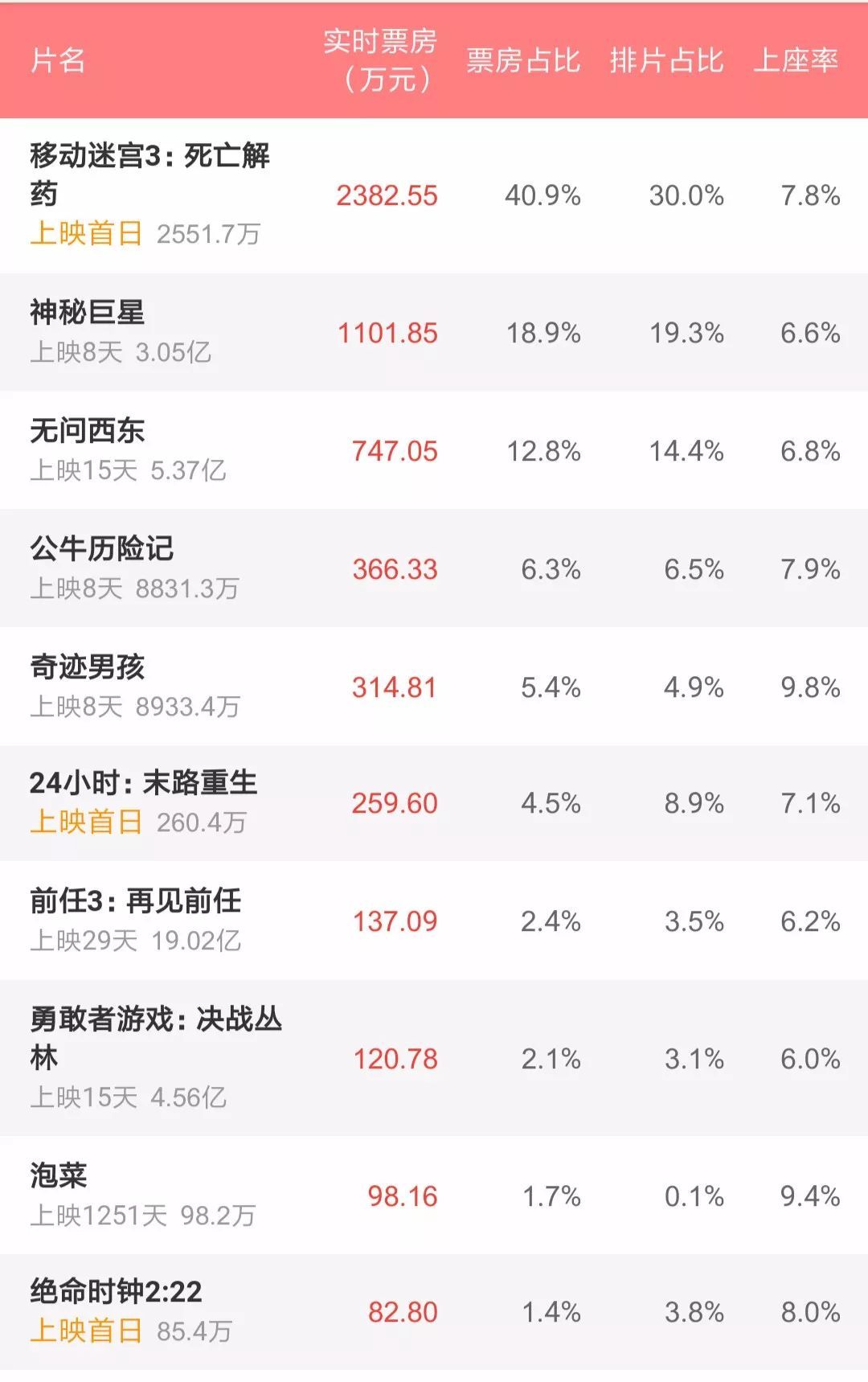
Task: Select the 泡菜 movie row
Action: (x=58, y=1175)
